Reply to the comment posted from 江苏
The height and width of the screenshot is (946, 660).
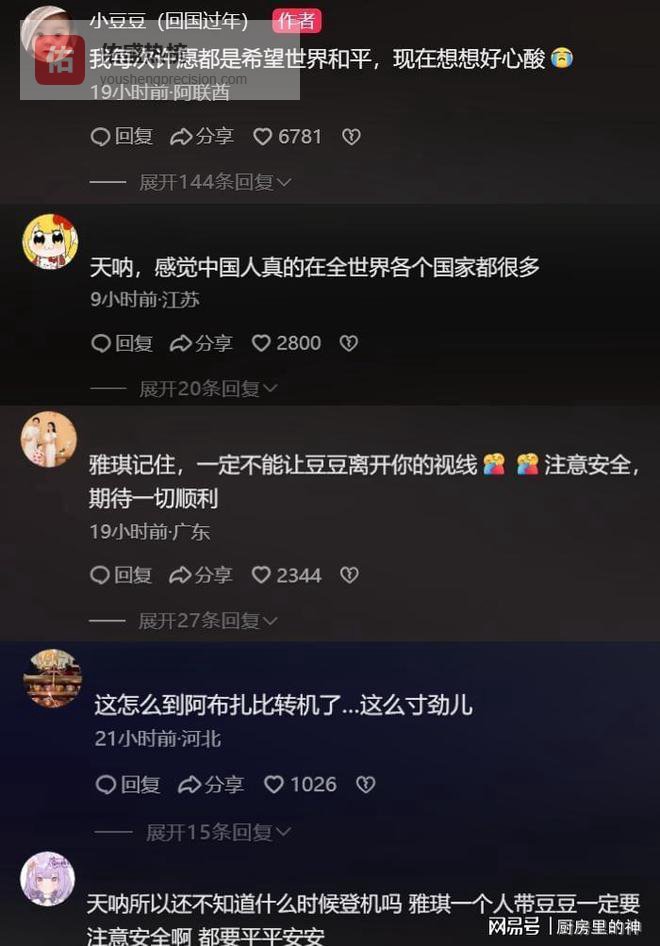click(122, 343)
